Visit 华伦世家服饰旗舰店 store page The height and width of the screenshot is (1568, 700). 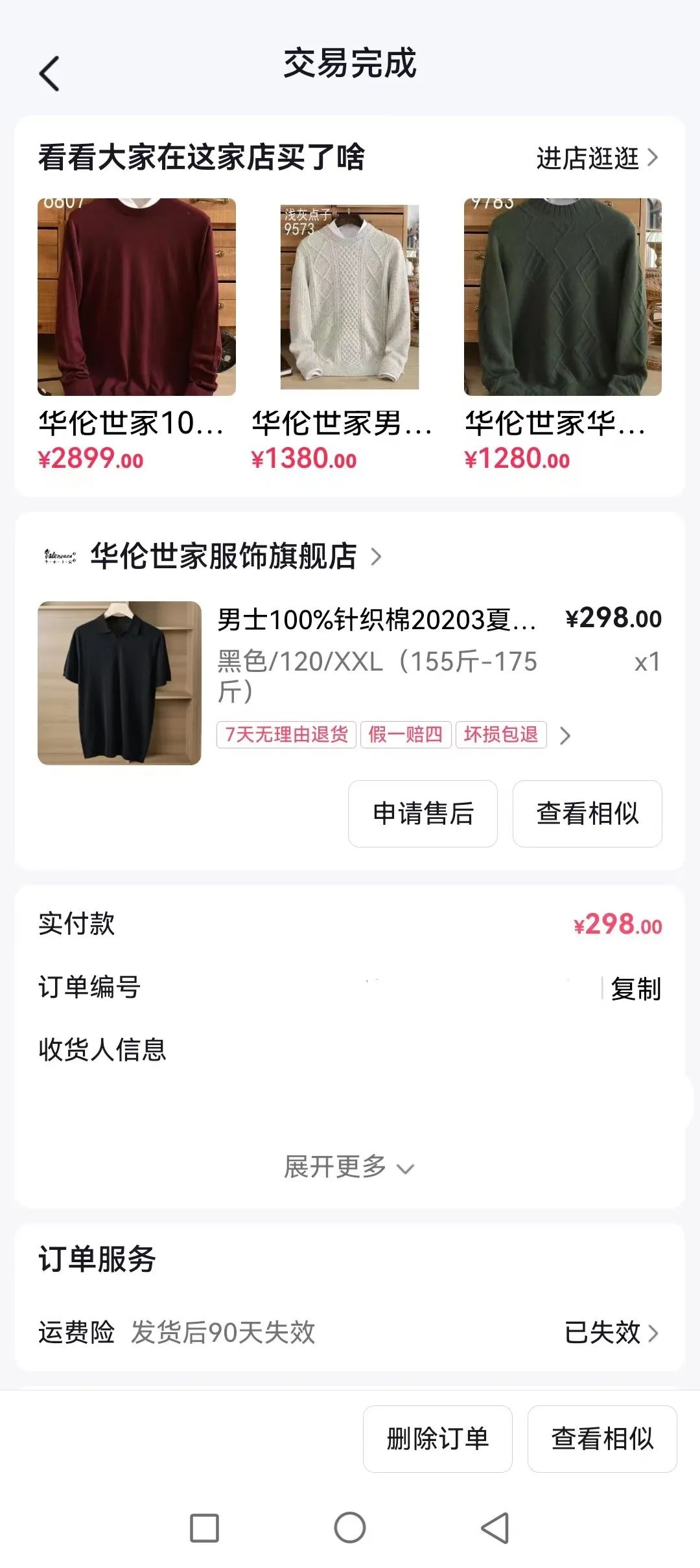224,556
